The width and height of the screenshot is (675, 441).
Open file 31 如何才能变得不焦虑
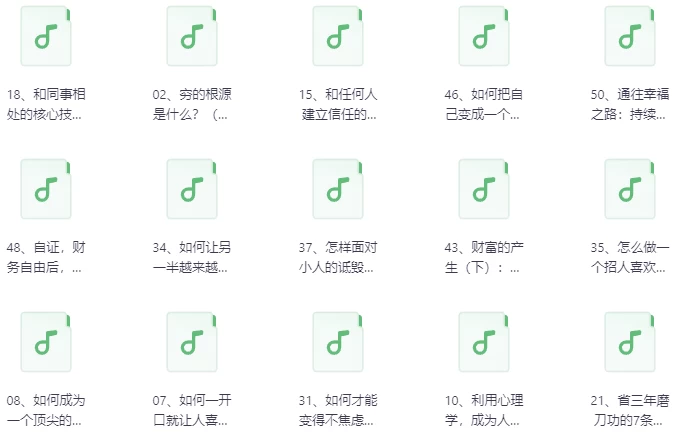[x=338, y=342]
